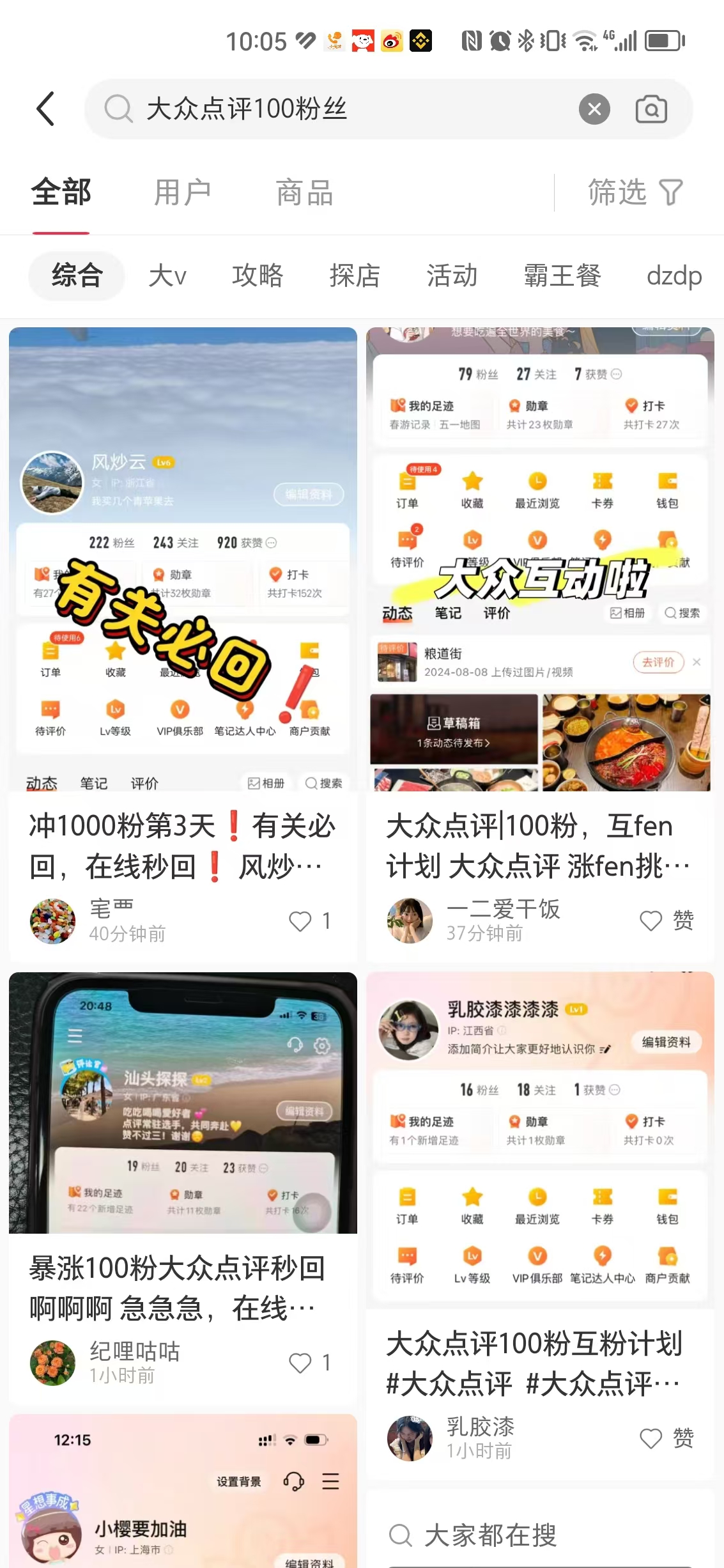Open the post 暴涨100粉大众点评秒回

[x=183, y=1287]
